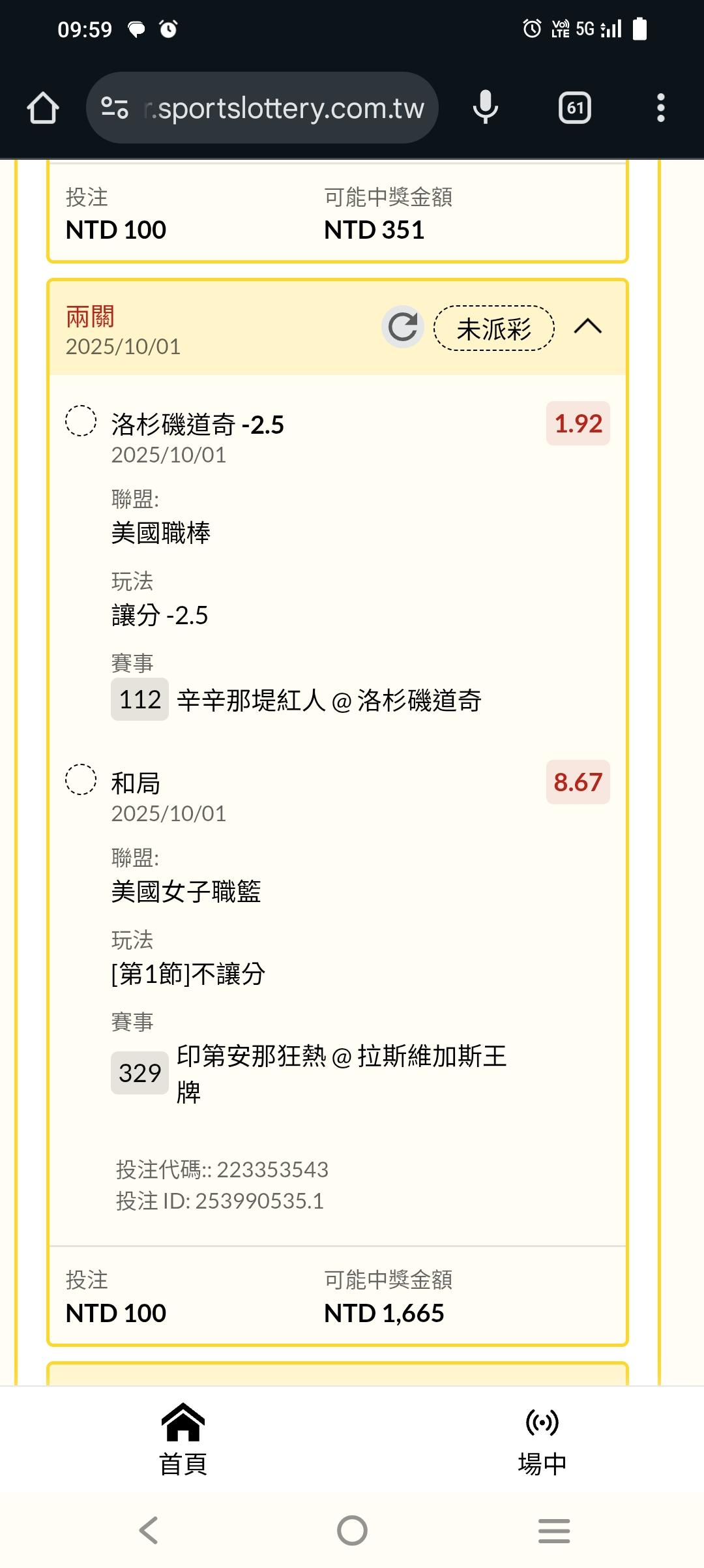Screen dimensions: 704x1568
Task: Switch to the 首頁 tab
Action: (x=183, y=1440)
